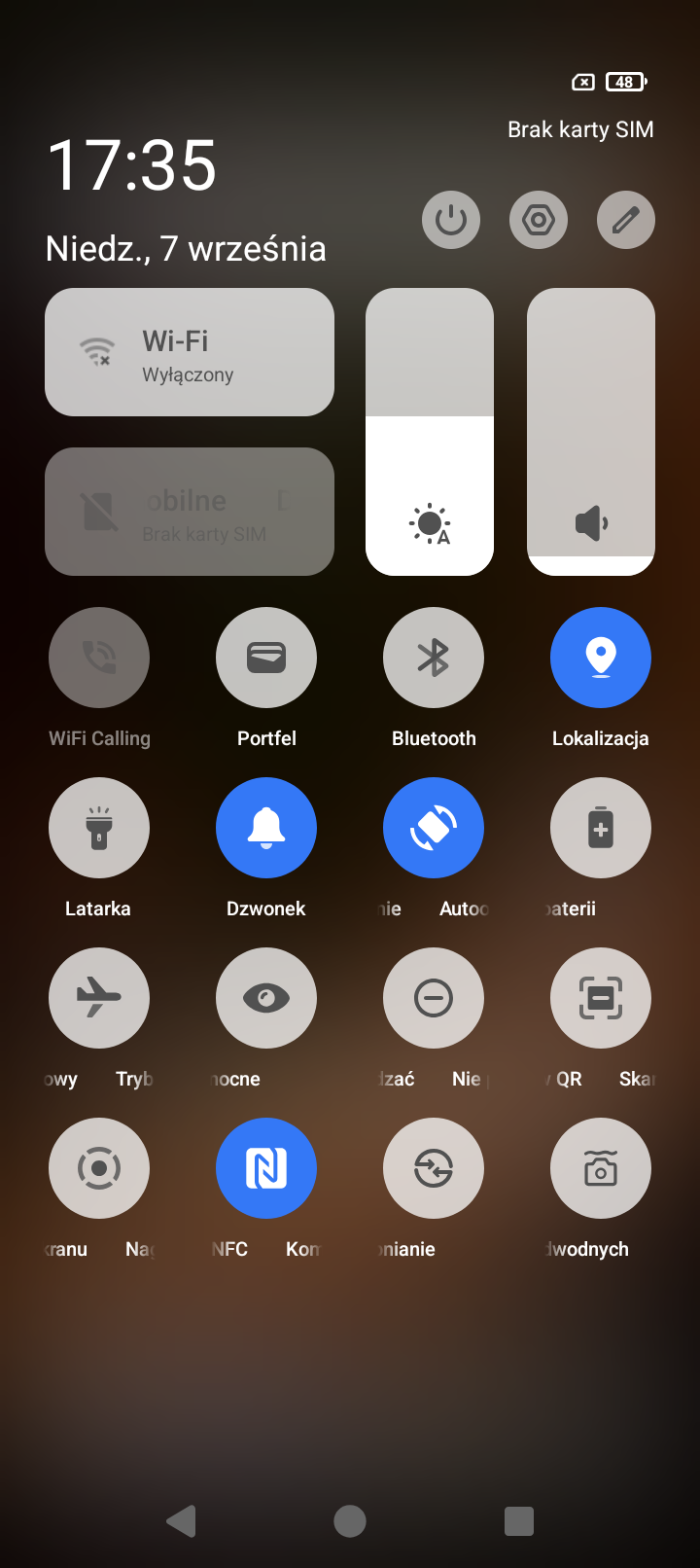Open the power menu icon
Image resolution: width=700 pixels, height=1568 pixels.
pyautogui.click(x=451, y=220)
